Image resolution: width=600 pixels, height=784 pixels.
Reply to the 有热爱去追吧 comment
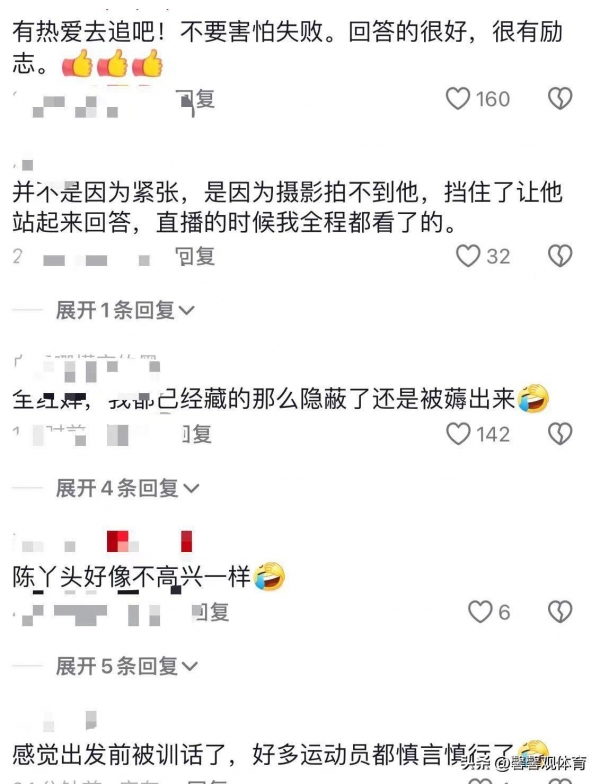[x=196, y=98]
